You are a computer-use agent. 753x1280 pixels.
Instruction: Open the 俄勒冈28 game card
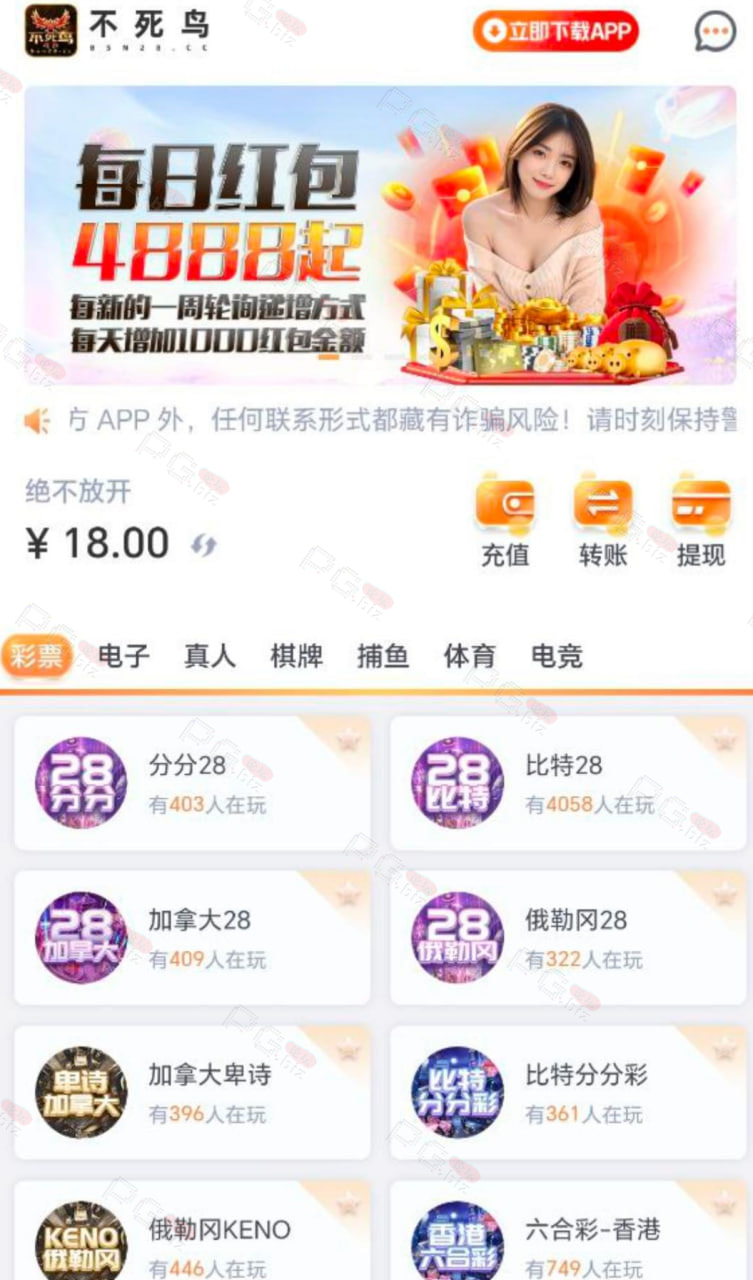tap(568, 938)
